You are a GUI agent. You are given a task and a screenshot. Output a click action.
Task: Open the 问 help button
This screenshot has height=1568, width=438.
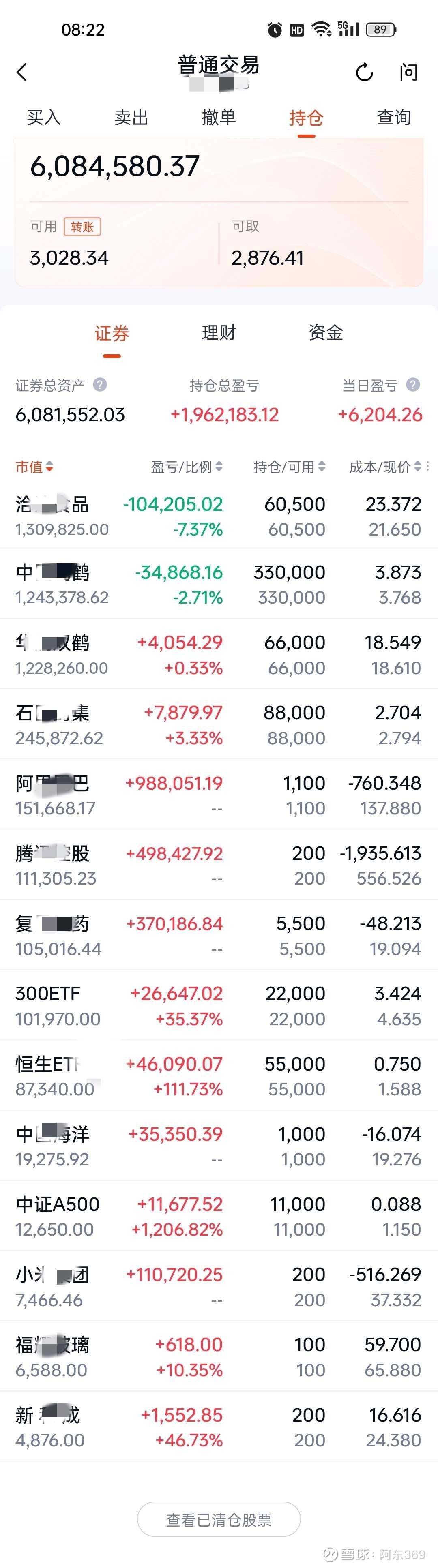click(408, 73)
